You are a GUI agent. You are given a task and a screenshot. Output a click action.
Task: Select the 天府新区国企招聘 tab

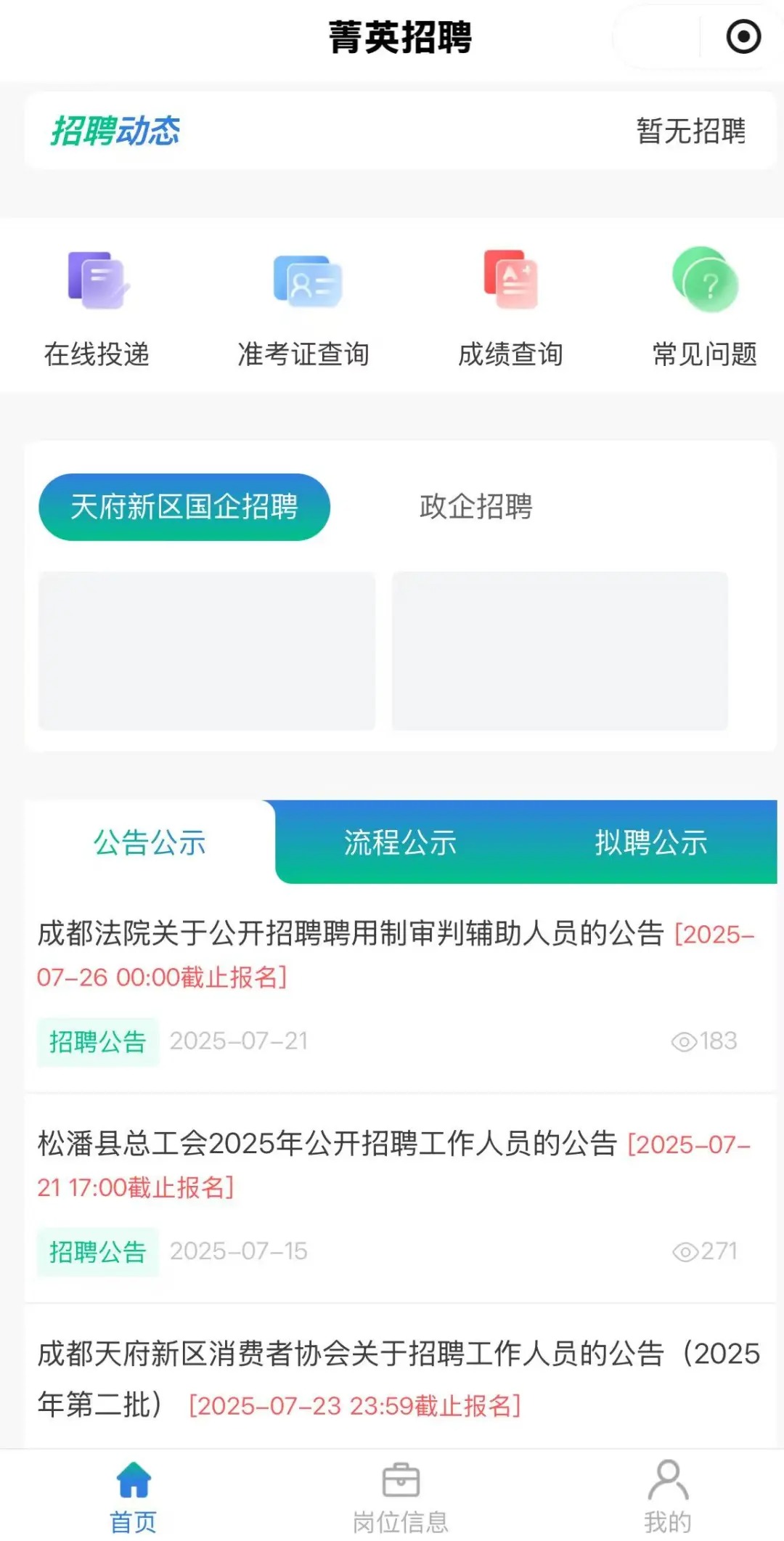(184, 507)
